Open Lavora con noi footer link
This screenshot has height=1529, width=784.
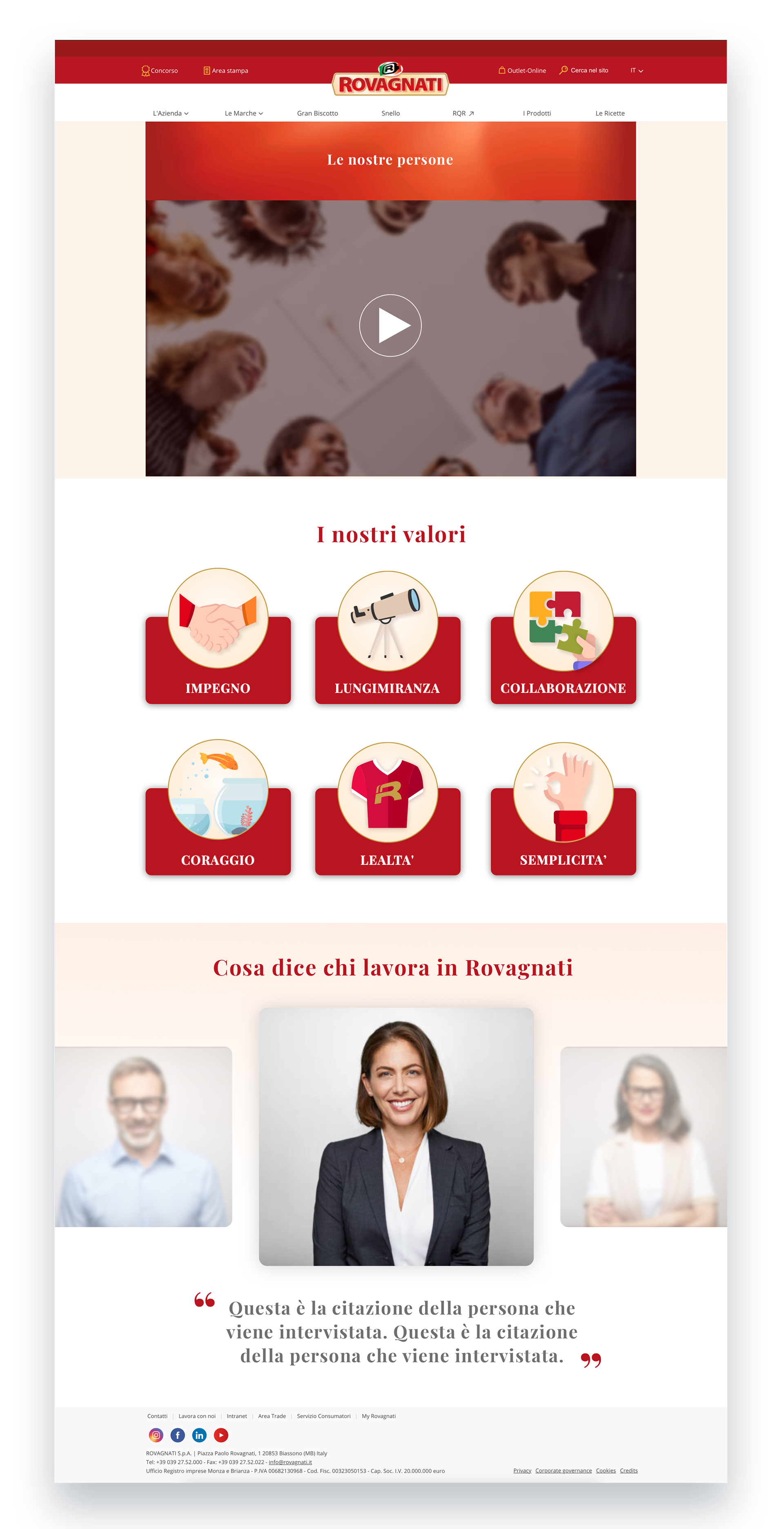click(197, 1416)
